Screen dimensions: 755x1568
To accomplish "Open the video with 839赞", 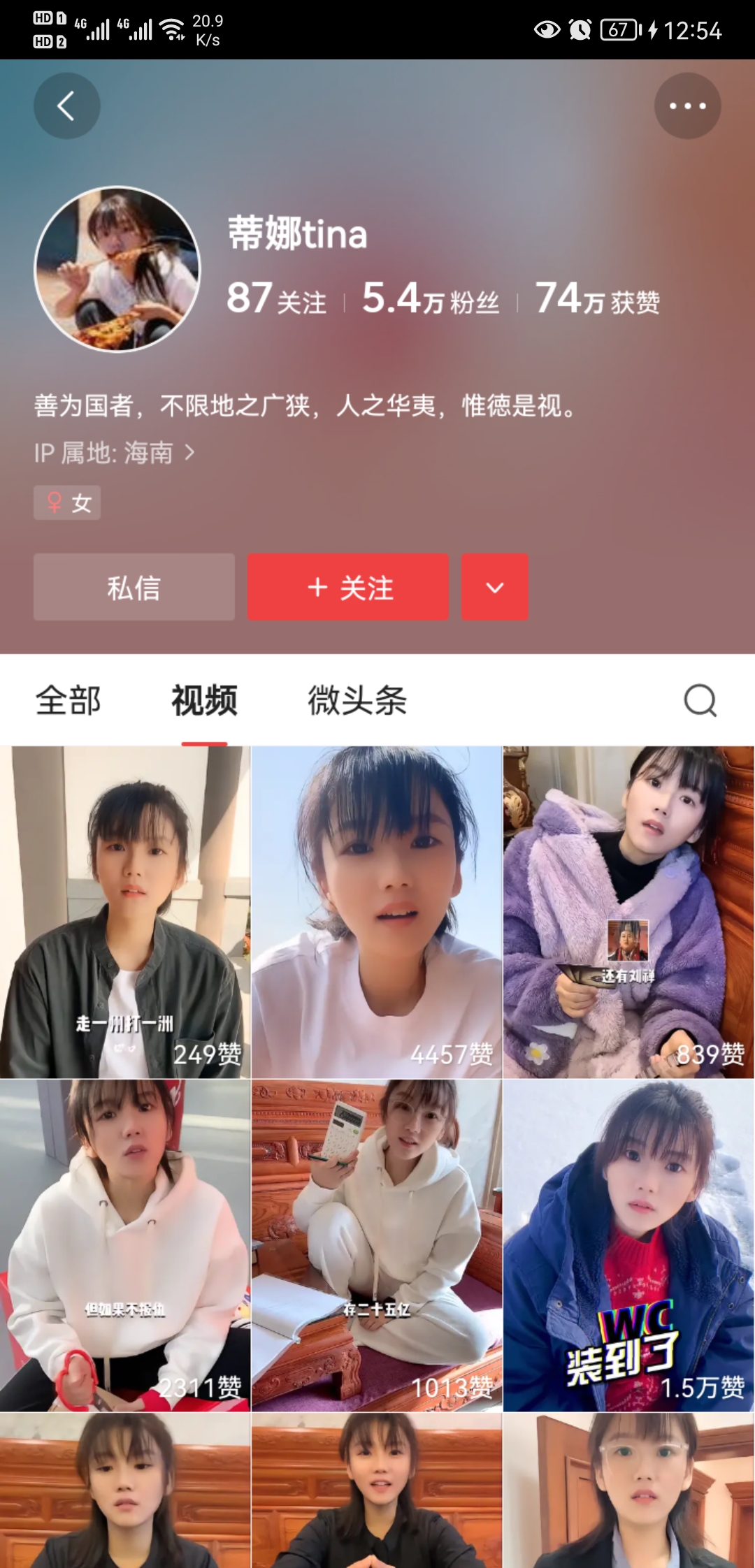I will tap(628, 912).
